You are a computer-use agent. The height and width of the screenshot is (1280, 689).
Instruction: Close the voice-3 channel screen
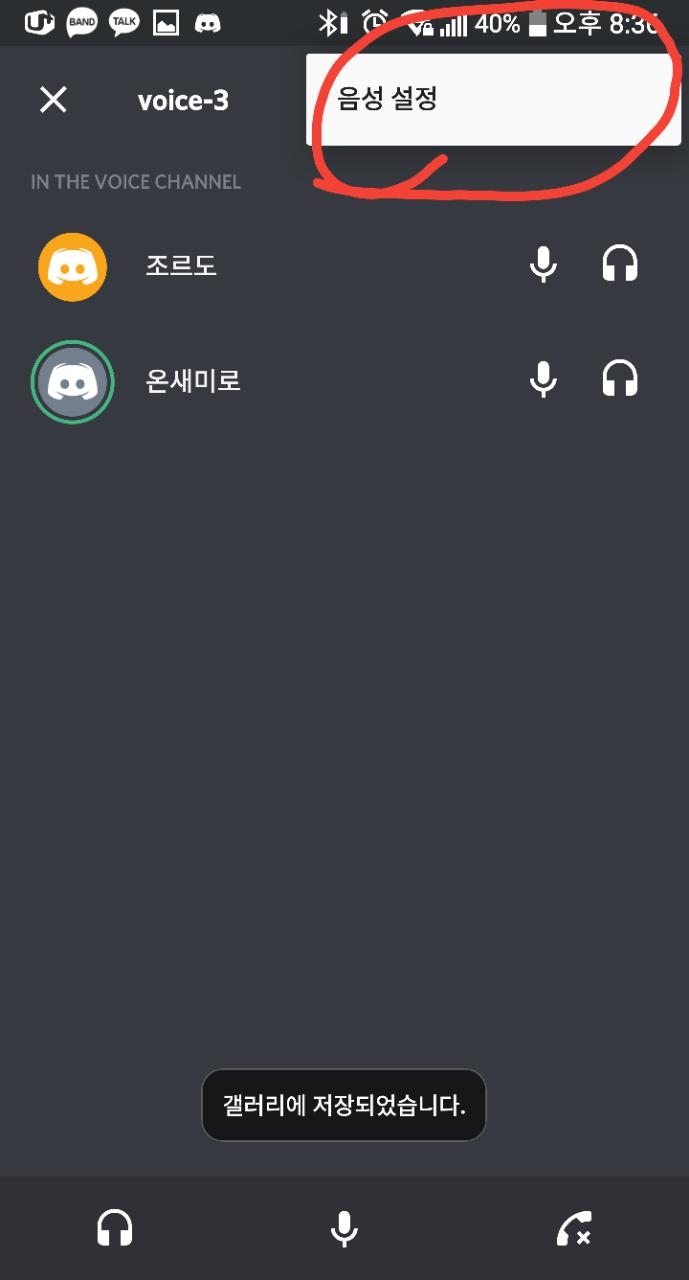tap(53, 100)
